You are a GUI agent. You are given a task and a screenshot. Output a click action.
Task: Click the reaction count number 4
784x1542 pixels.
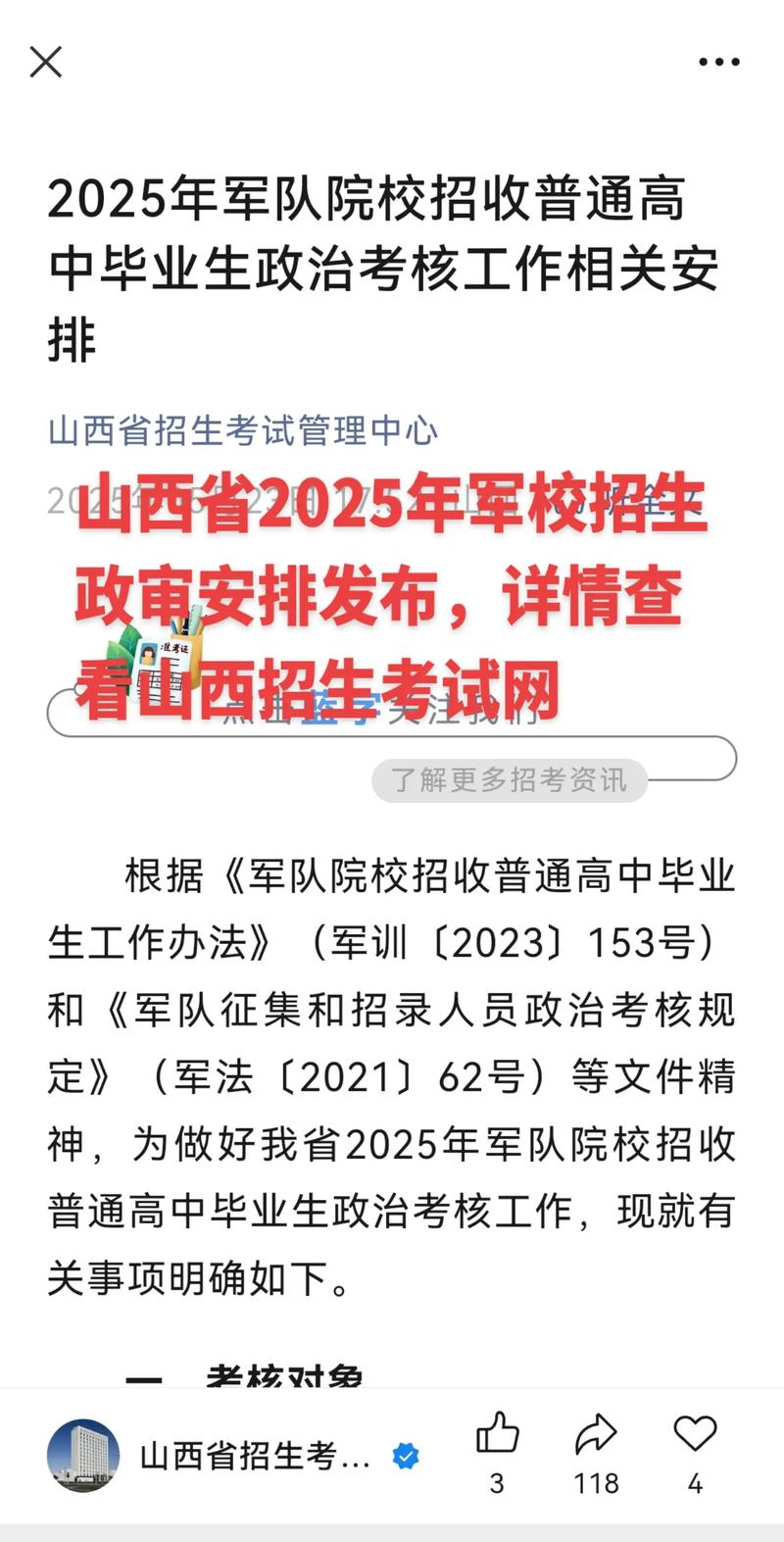[693, 1482]
